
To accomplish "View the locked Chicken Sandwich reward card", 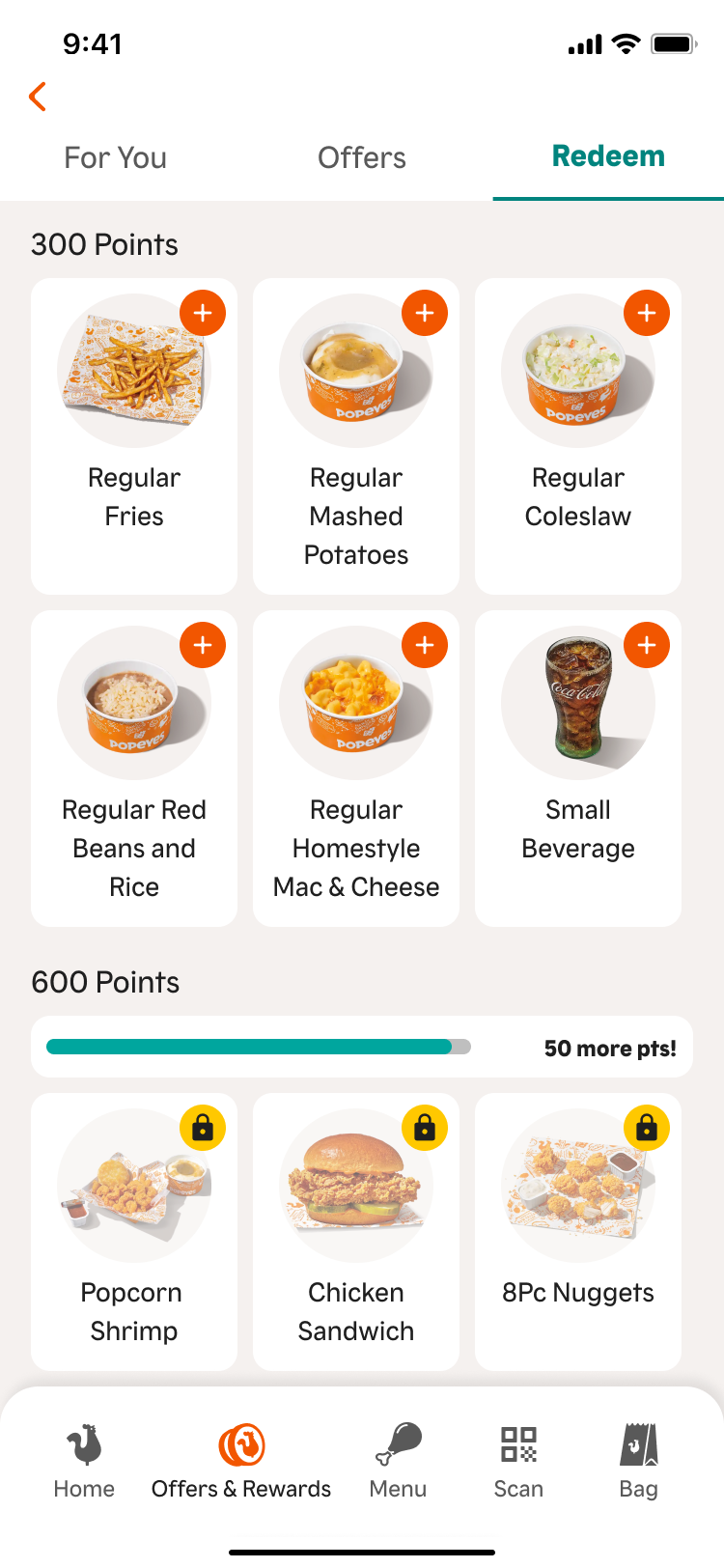I will click(x=356, y=1230).
